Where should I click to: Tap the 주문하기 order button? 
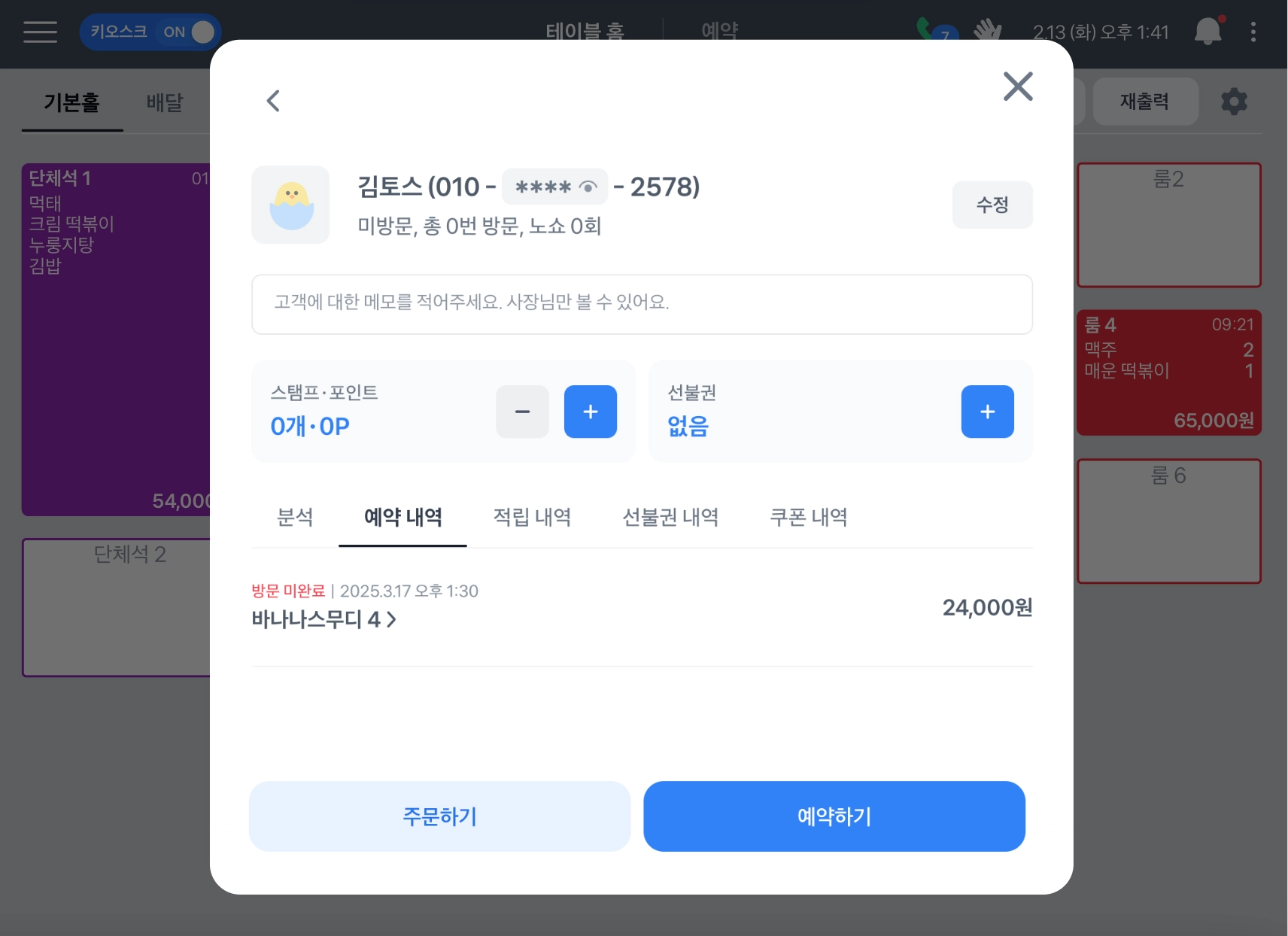[439, 816]
